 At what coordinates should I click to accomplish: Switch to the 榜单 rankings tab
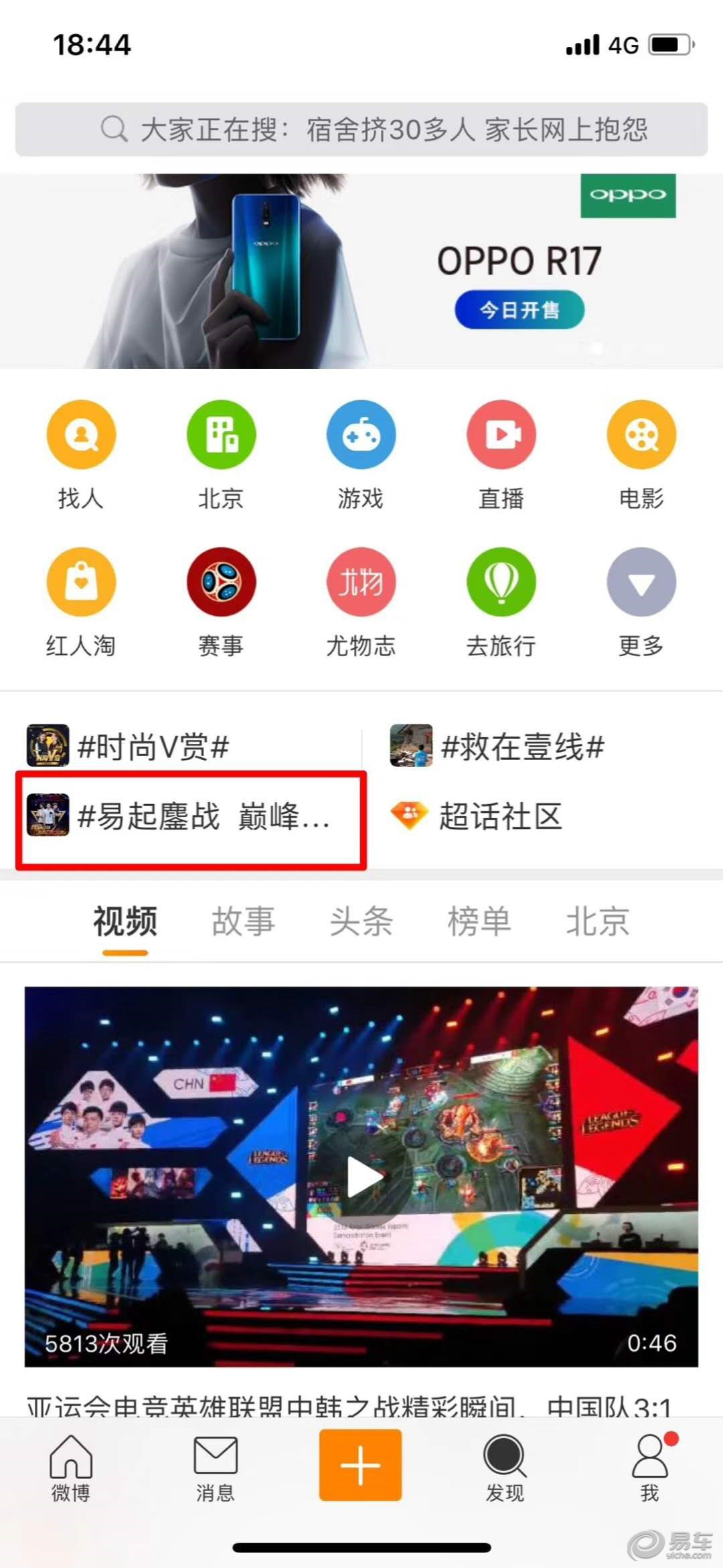tap(479, 922)
